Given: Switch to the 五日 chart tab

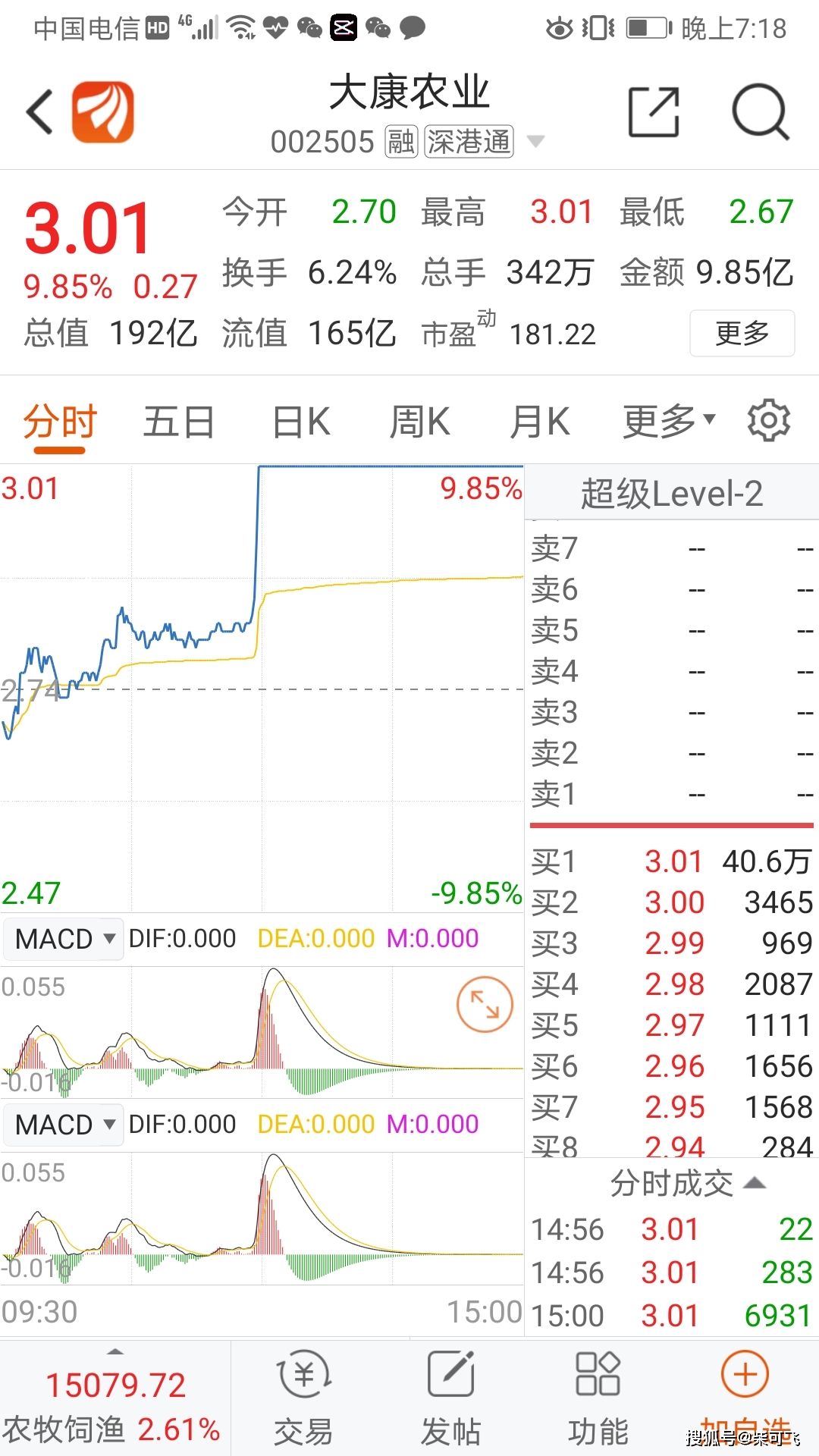Looking at the screenshot, I should 179,422.
